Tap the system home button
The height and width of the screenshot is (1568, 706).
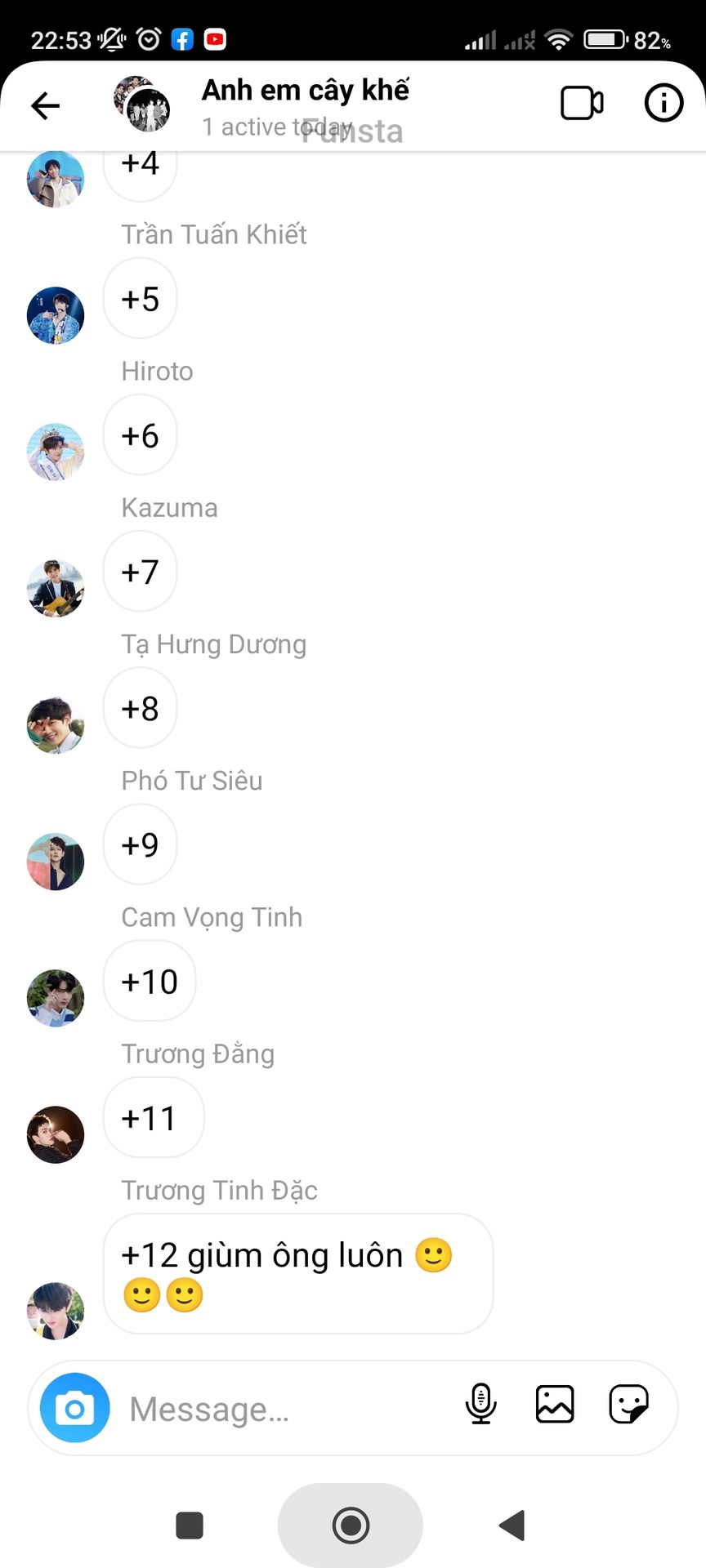click(x=351, y=1525)
